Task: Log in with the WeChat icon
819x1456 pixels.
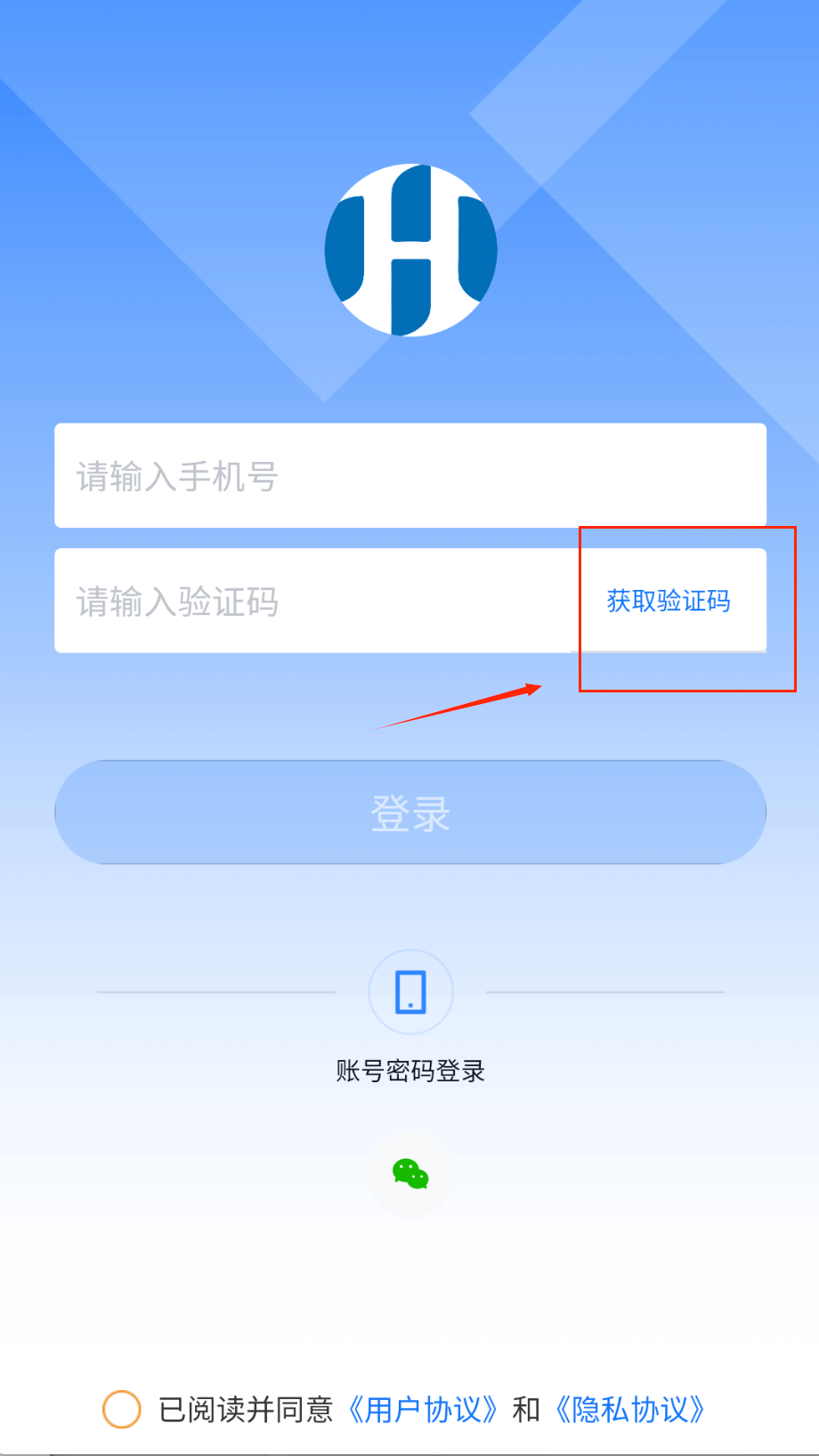Action: click(410, 1175)
